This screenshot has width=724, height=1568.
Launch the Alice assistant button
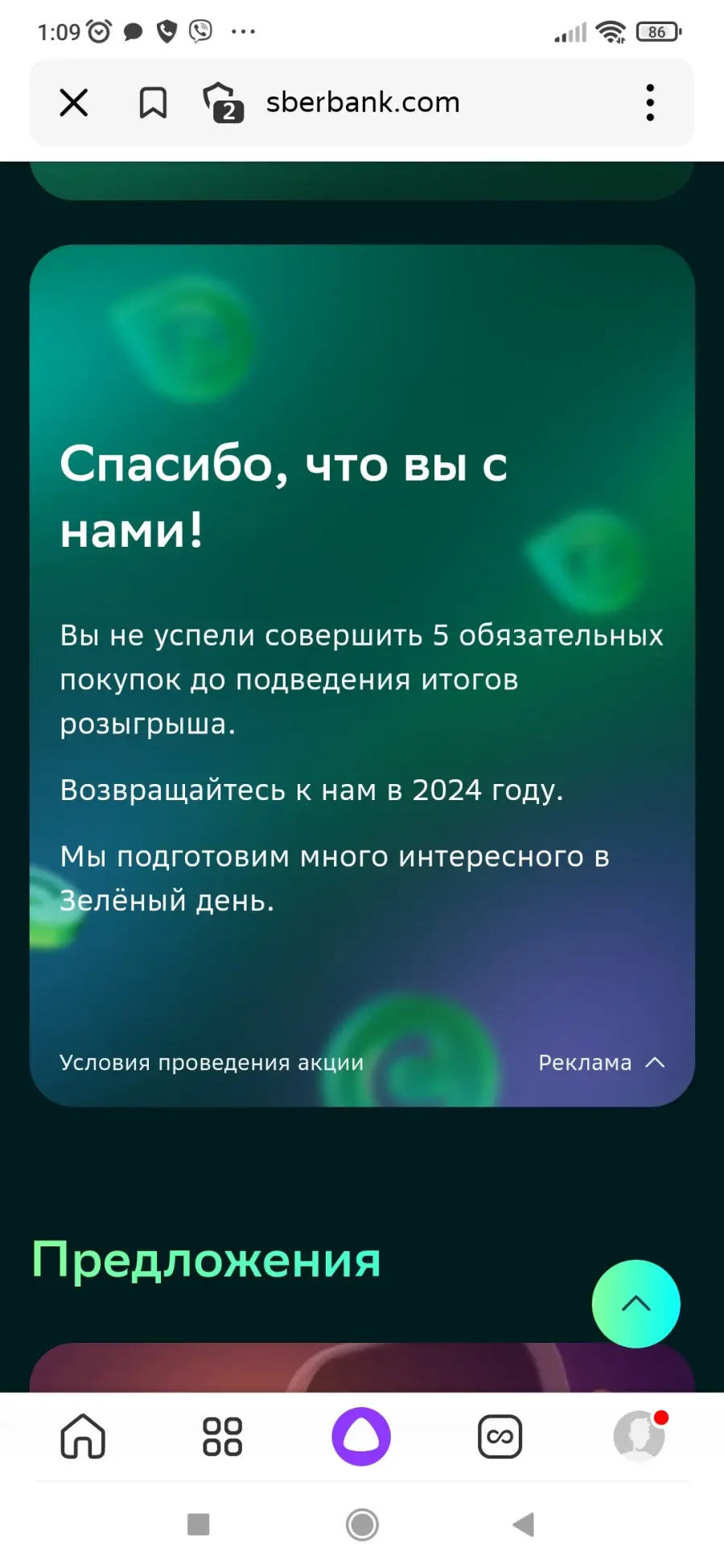pos(361,1436)
